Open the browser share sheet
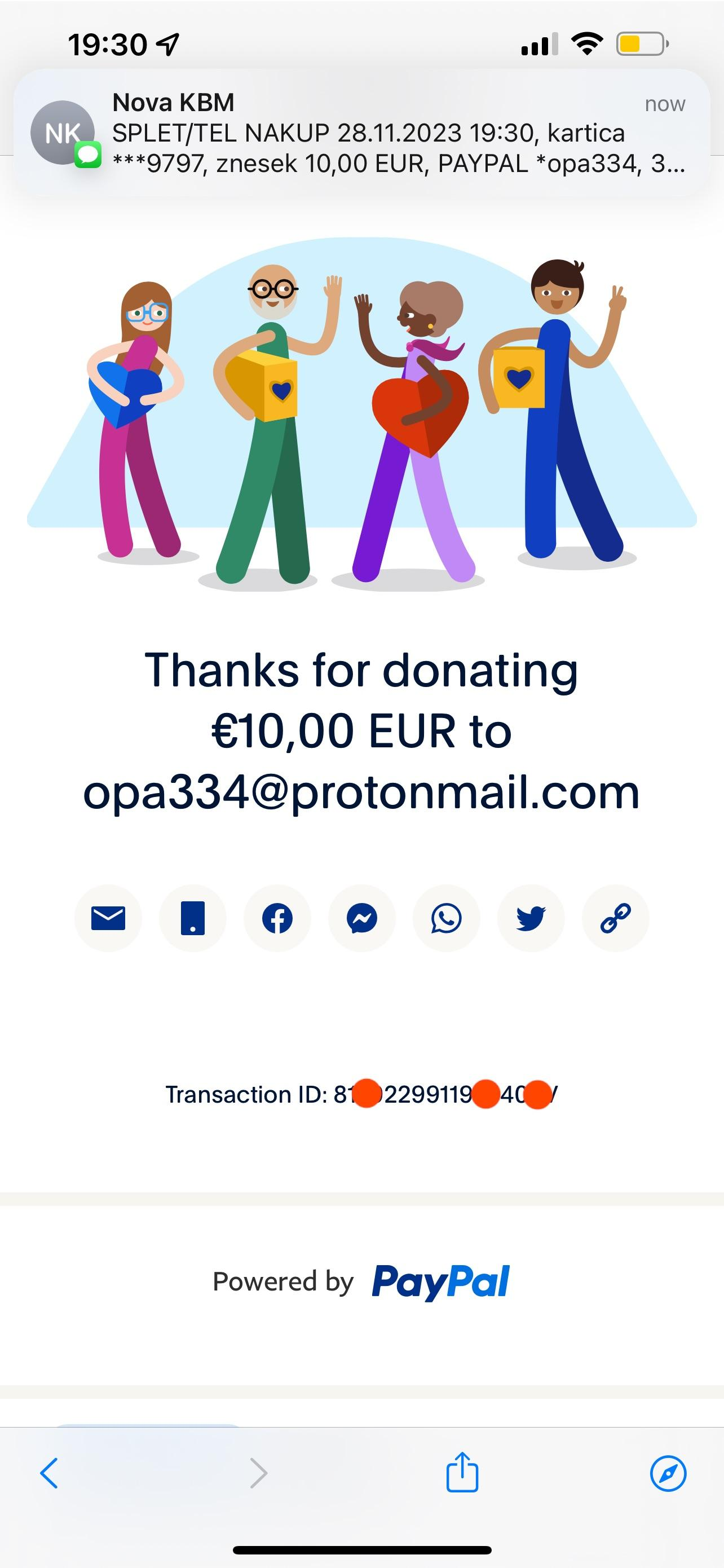The image size is (724, 1568). pos(462,1473)
